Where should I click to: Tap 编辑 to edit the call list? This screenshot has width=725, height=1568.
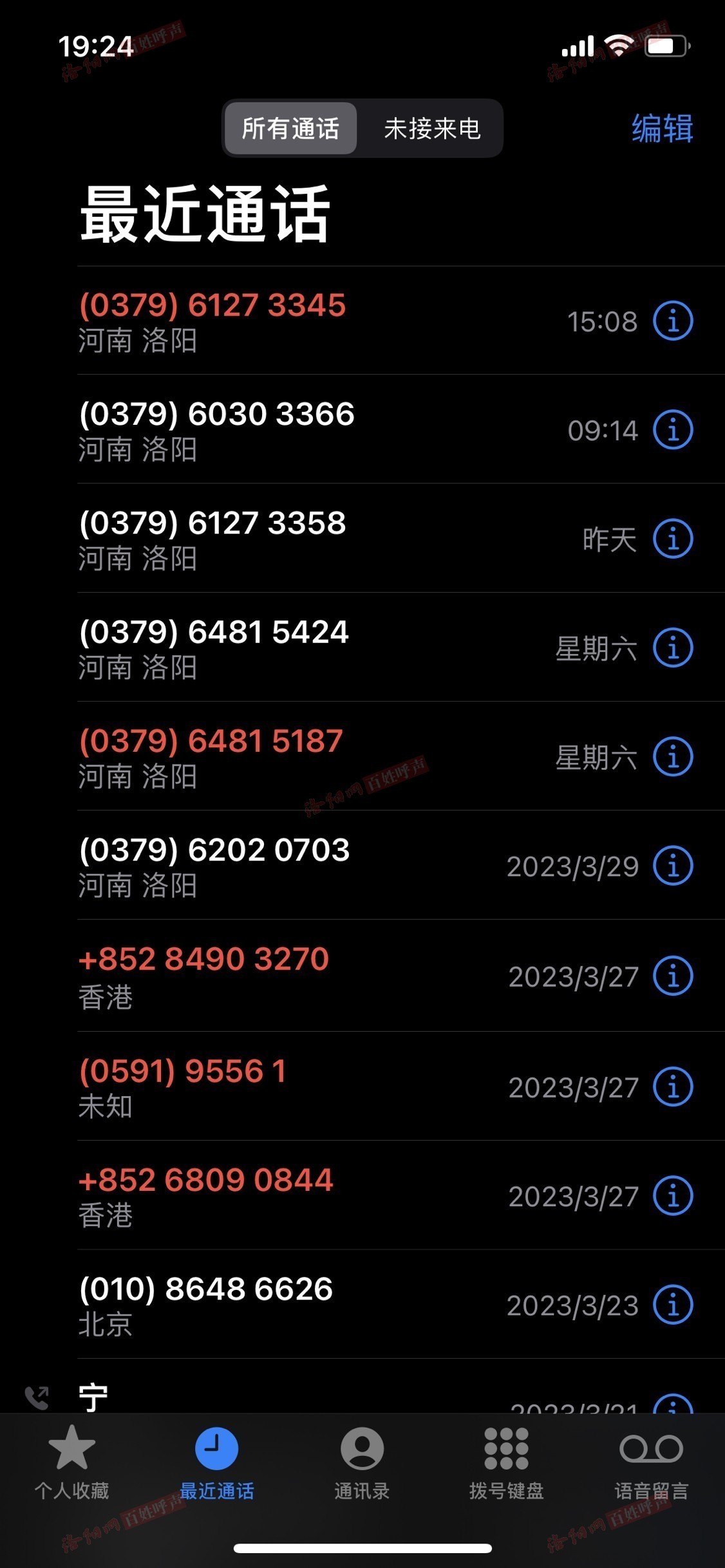662,128
